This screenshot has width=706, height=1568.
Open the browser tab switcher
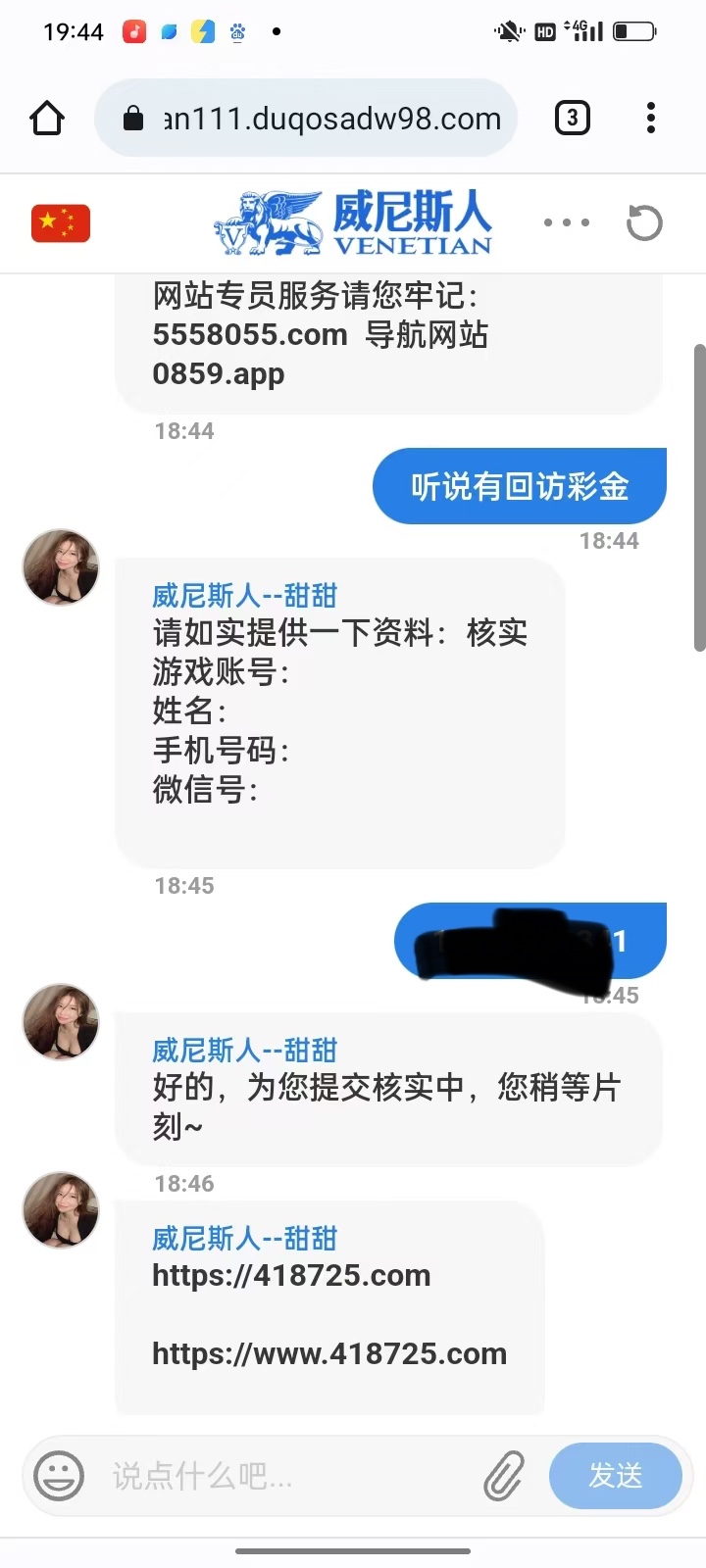(x=573, y=119)
